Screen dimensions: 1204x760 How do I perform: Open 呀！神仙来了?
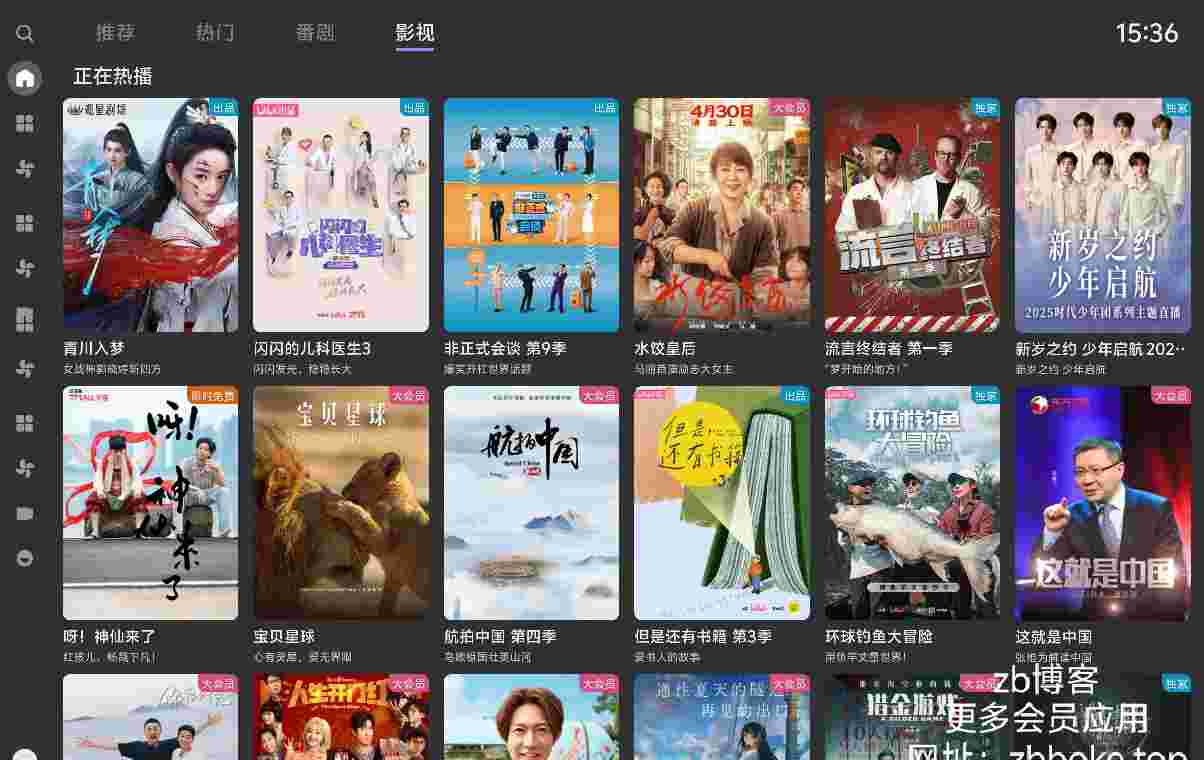[150, 503]
